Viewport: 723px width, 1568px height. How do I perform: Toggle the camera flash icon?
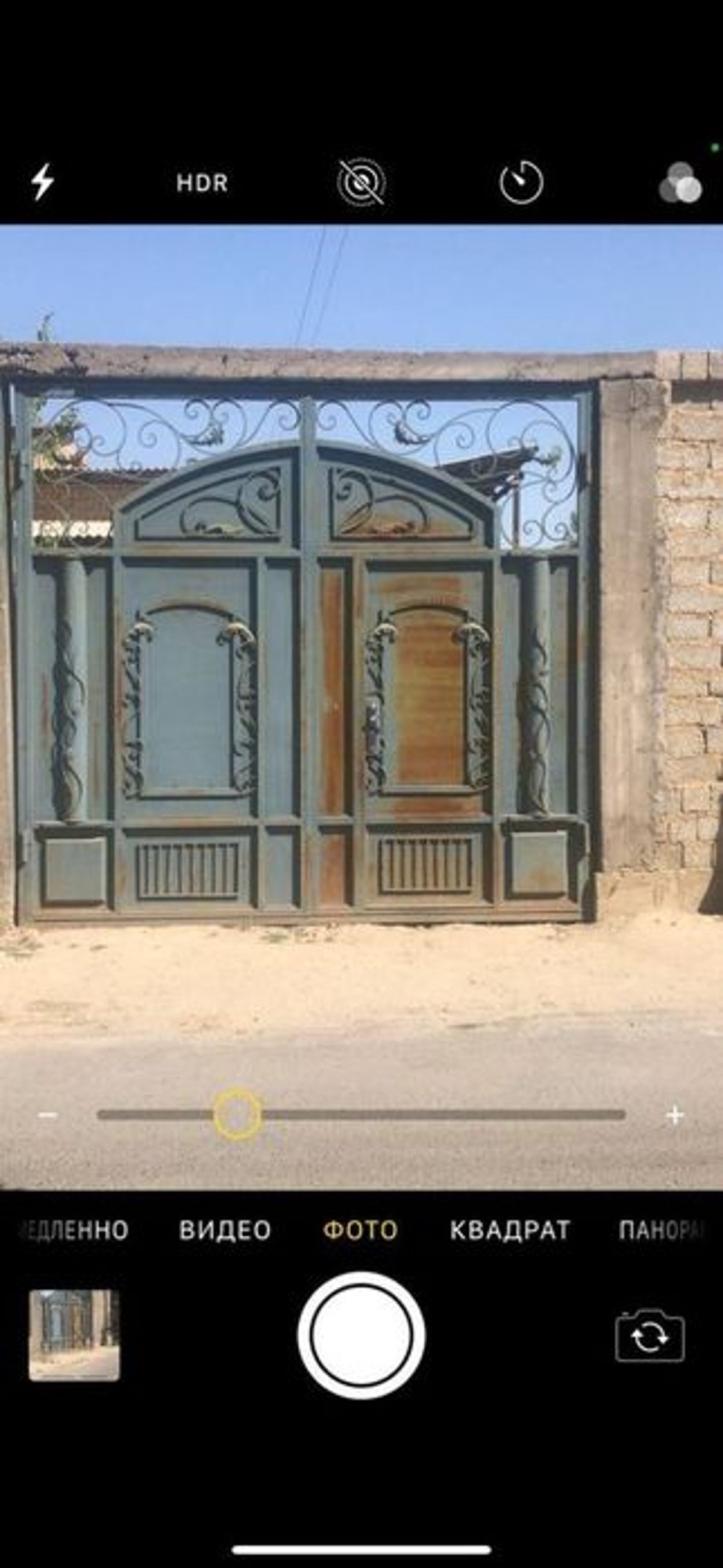(x=42, y=181)
